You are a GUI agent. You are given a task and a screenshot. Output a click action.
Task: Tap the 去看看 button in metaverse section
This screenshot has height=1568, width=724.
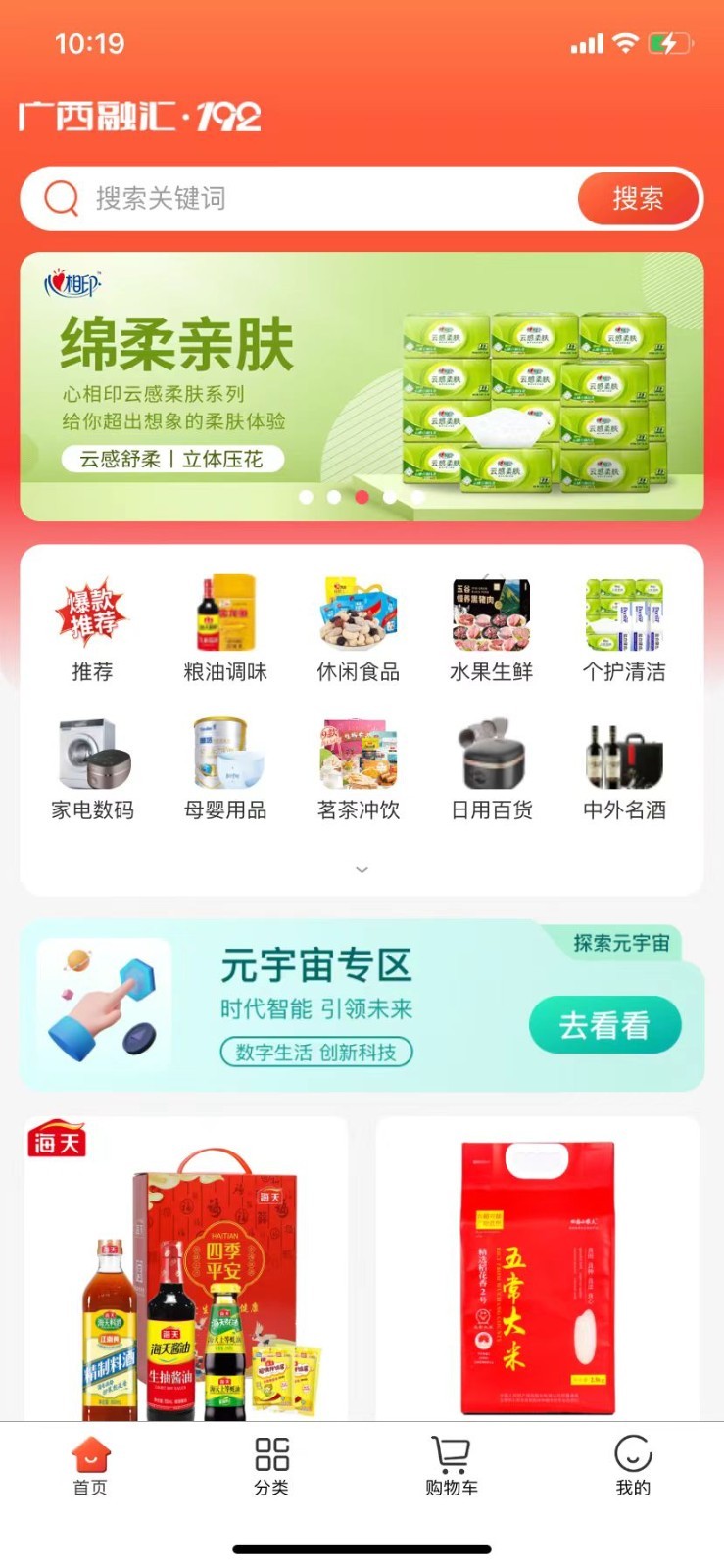coord(605,1024)
